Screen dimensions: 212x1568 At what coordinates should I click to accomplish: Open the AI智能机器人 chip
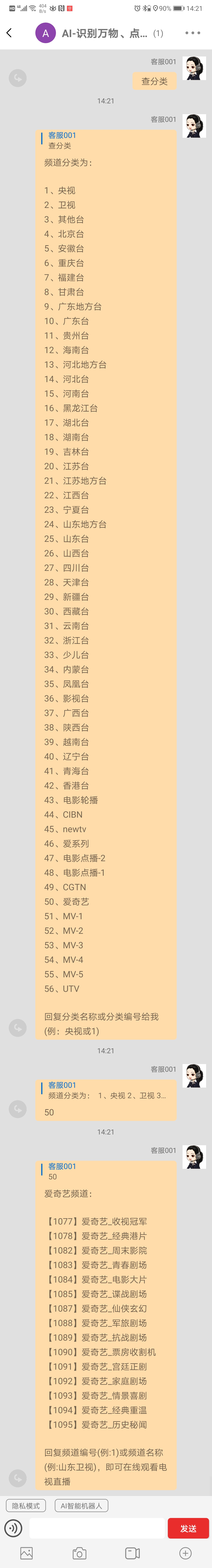[81, 1505]
